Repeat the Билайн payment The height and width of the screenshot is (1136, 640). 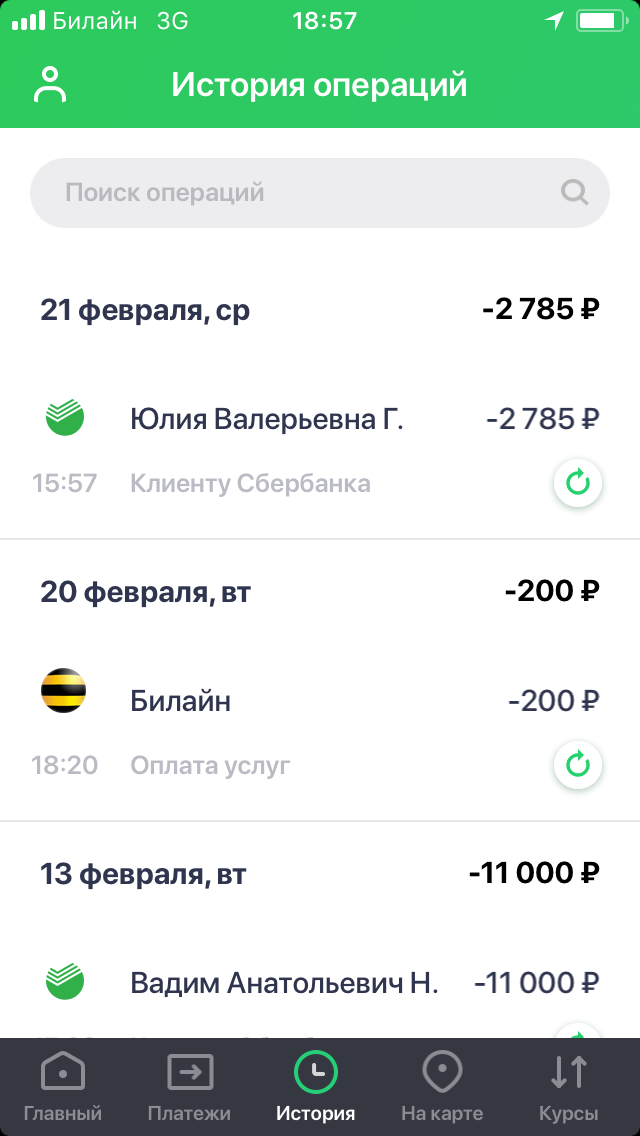578,766
